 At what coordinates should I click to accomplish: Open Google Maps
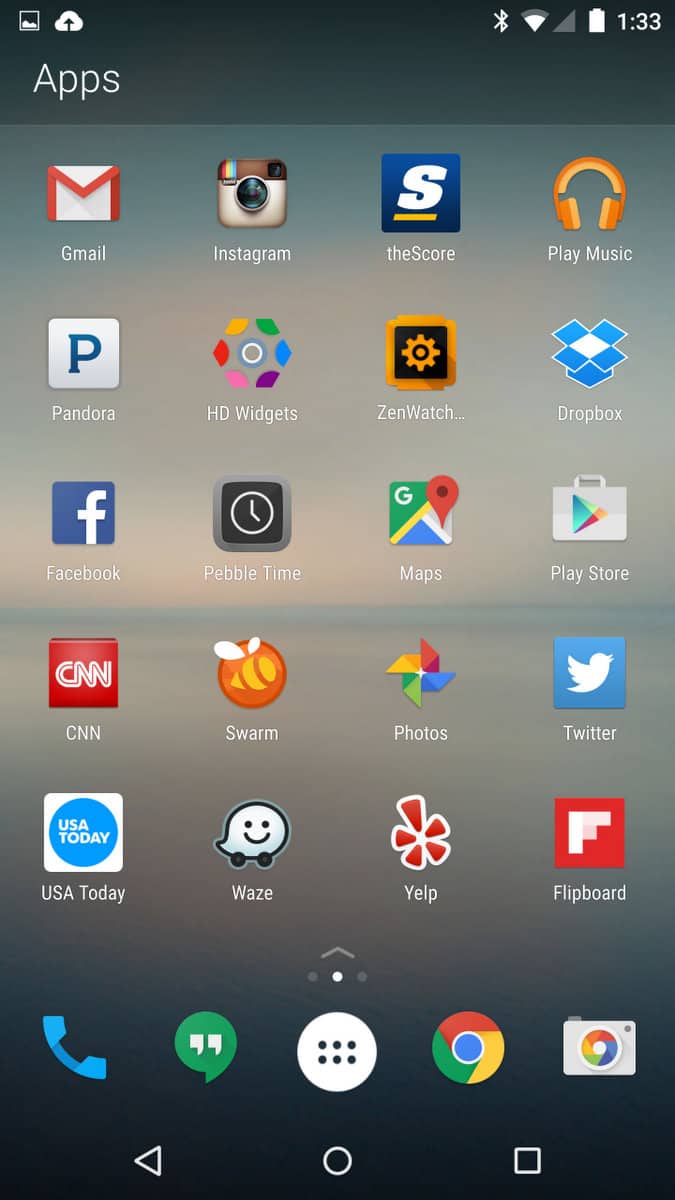pyautogui.click(x=420, y=514)
